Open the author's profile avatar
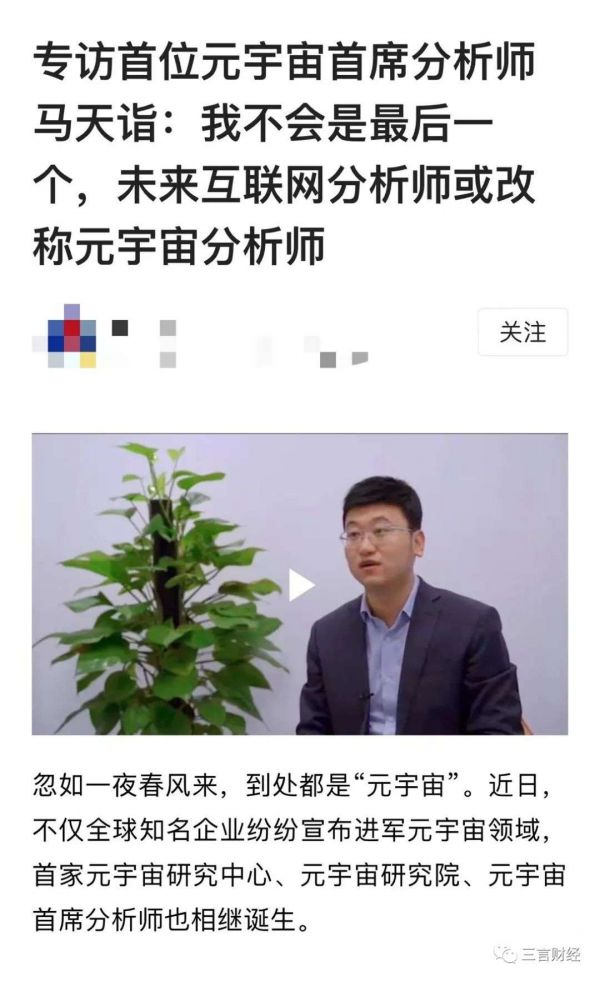The image size is (600, 981). tap(71, 335)
